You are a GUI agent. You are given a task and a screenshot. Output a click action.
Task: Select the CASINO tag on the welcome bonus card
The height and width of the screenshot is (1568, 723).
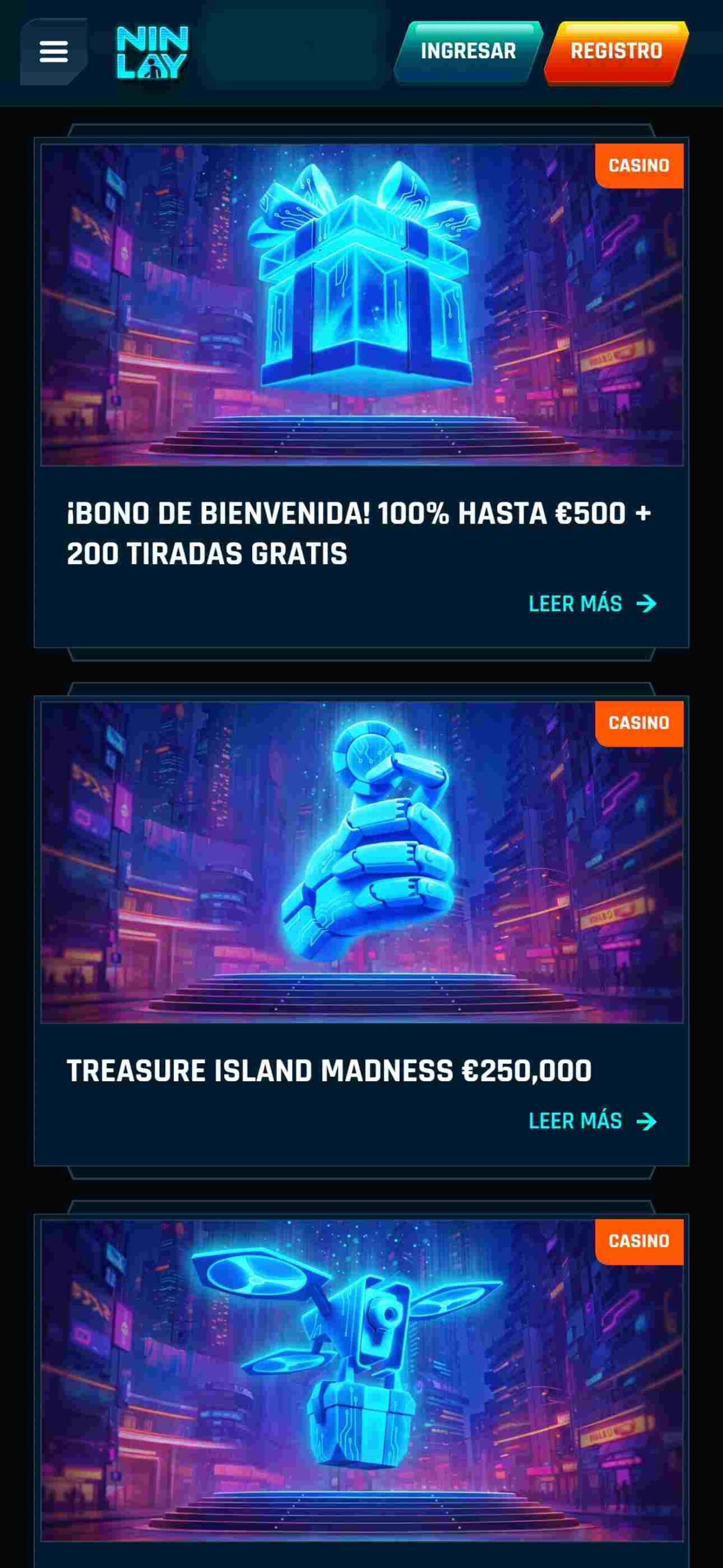pyautogui.click(x=639, y=164)
